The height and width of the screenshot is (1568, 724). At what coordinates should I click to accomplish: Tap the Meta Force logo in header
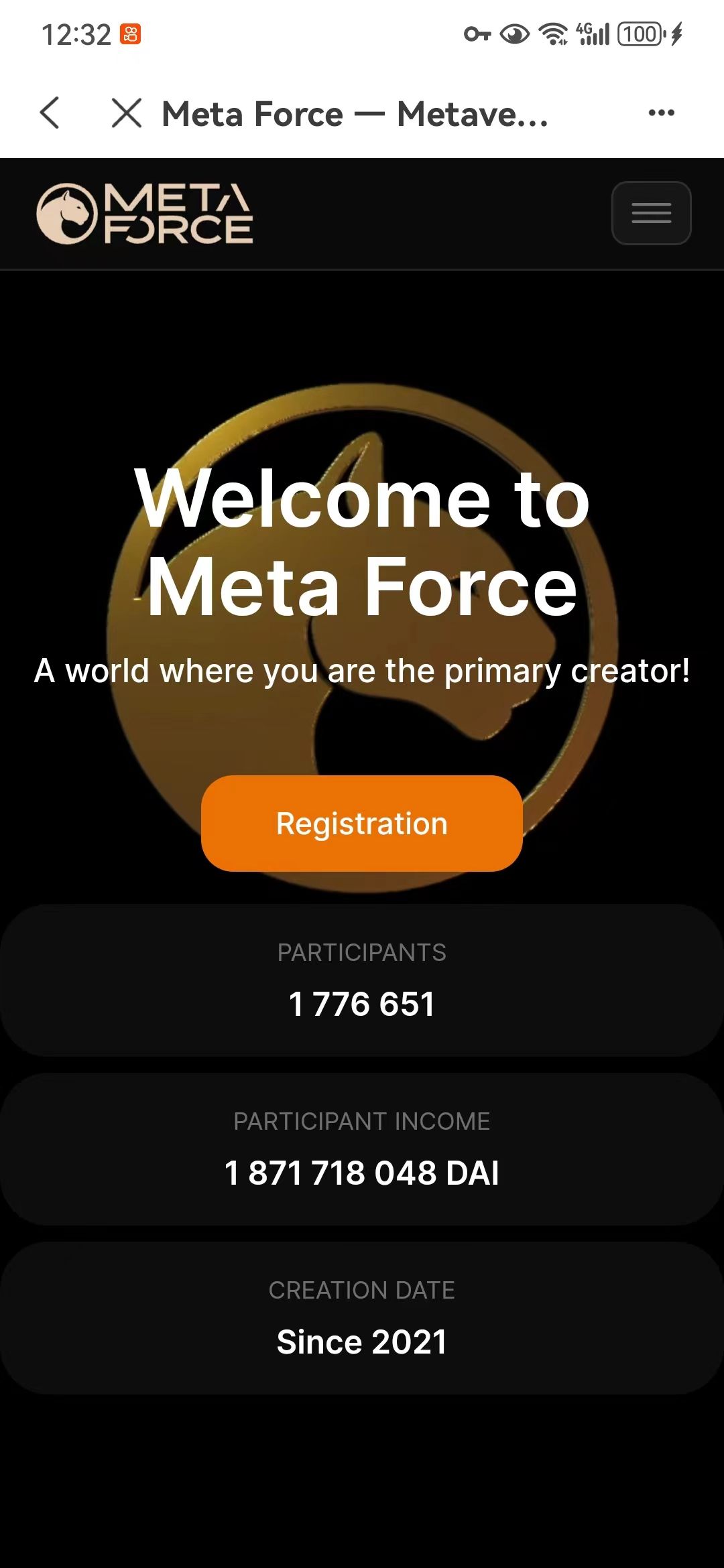coord(145,214)
